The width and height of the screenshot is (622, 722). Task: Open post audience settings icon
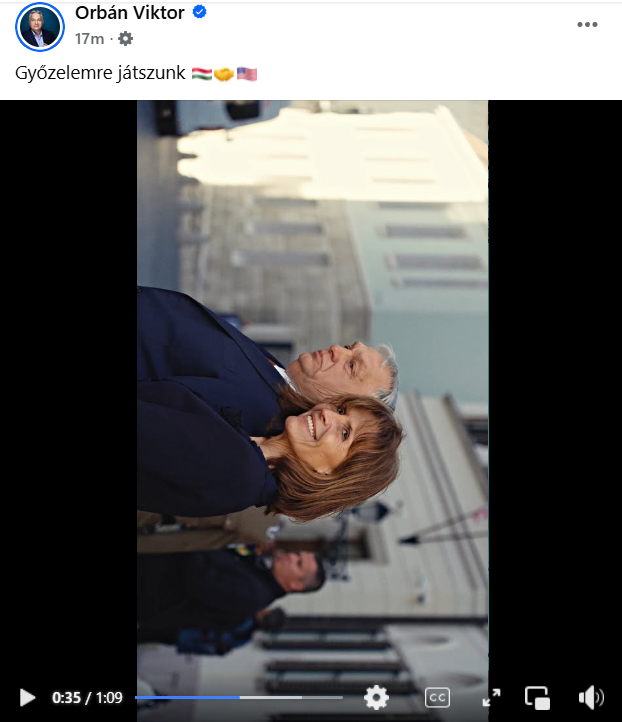pos(125,39)
